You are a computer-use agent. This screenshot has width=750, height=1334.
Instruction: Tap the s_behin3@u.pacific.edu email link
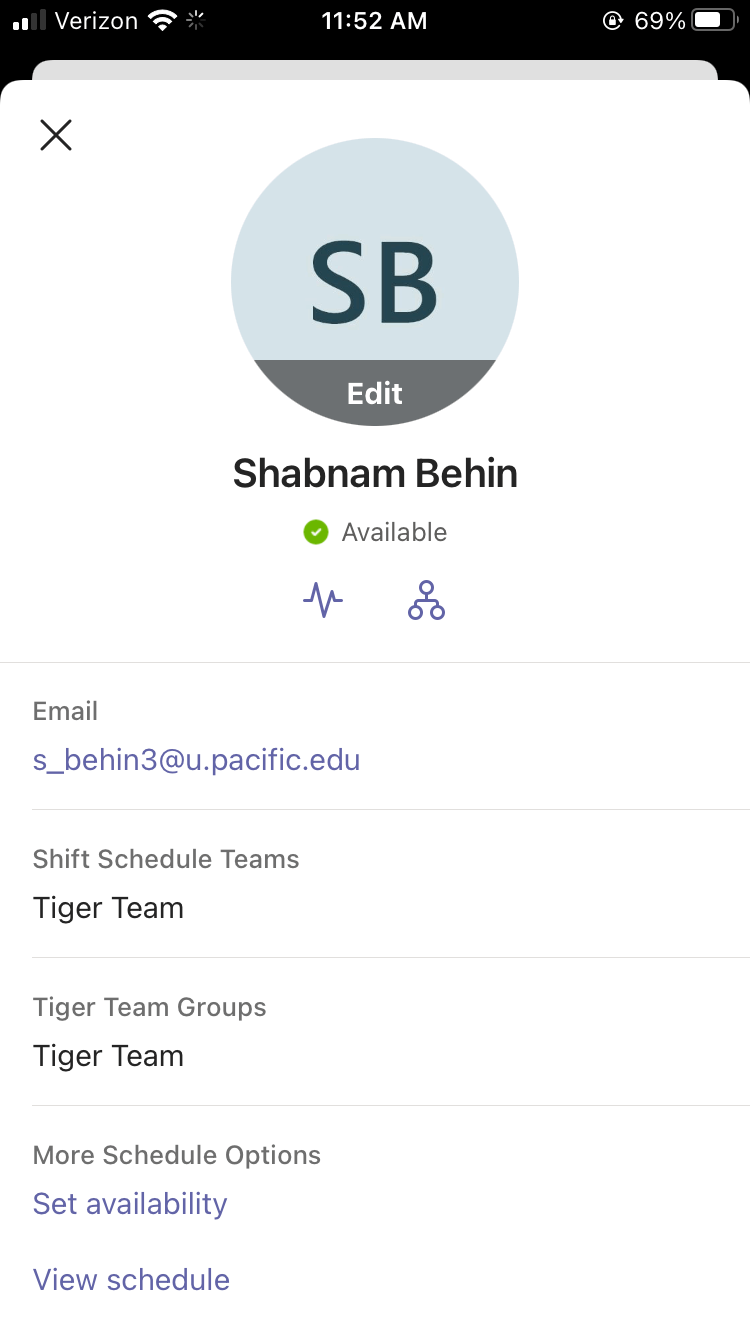click(197, 760)
